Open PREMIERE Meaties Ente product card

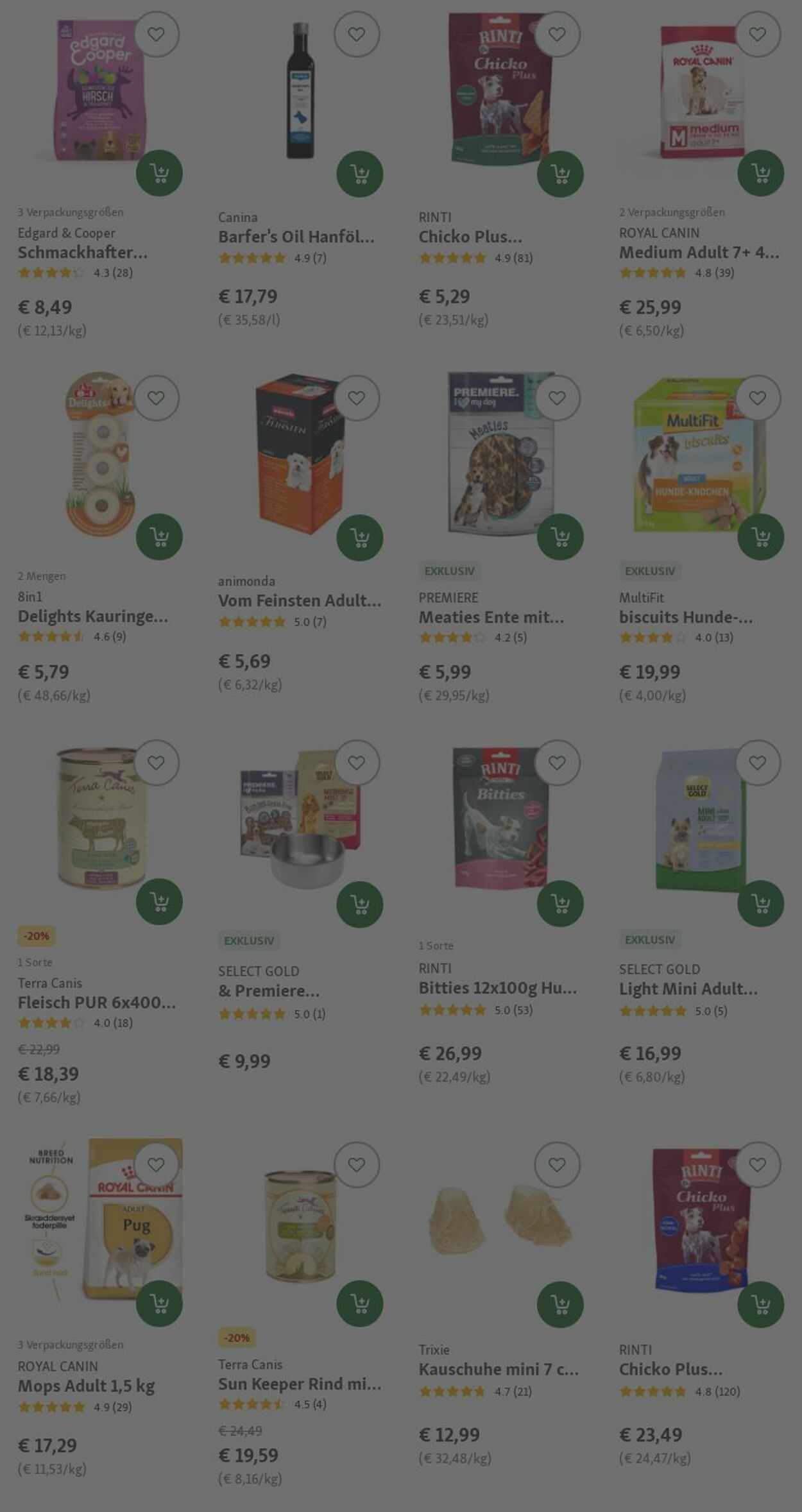pyautogui.click(x=491, y=617)
